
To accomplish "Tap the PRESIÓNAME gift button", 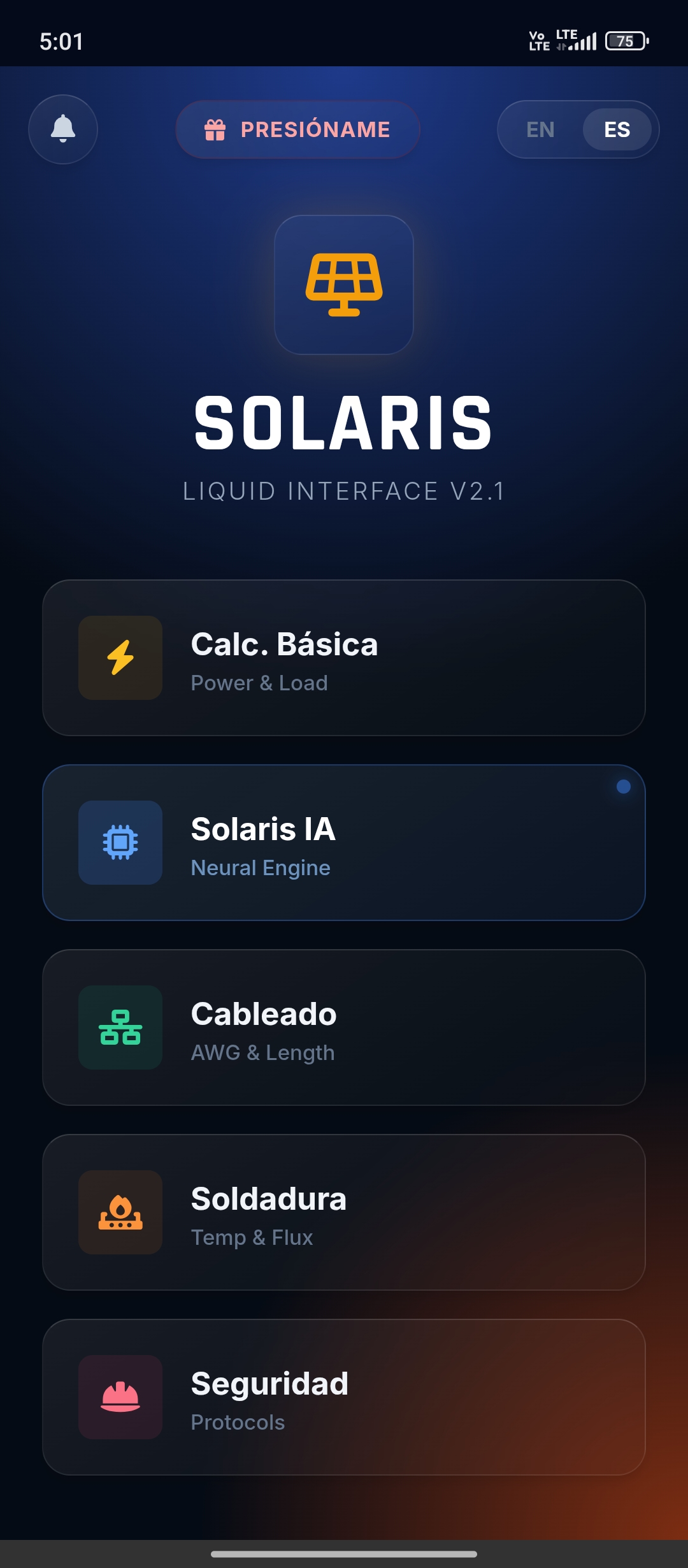I will point(297,129).
